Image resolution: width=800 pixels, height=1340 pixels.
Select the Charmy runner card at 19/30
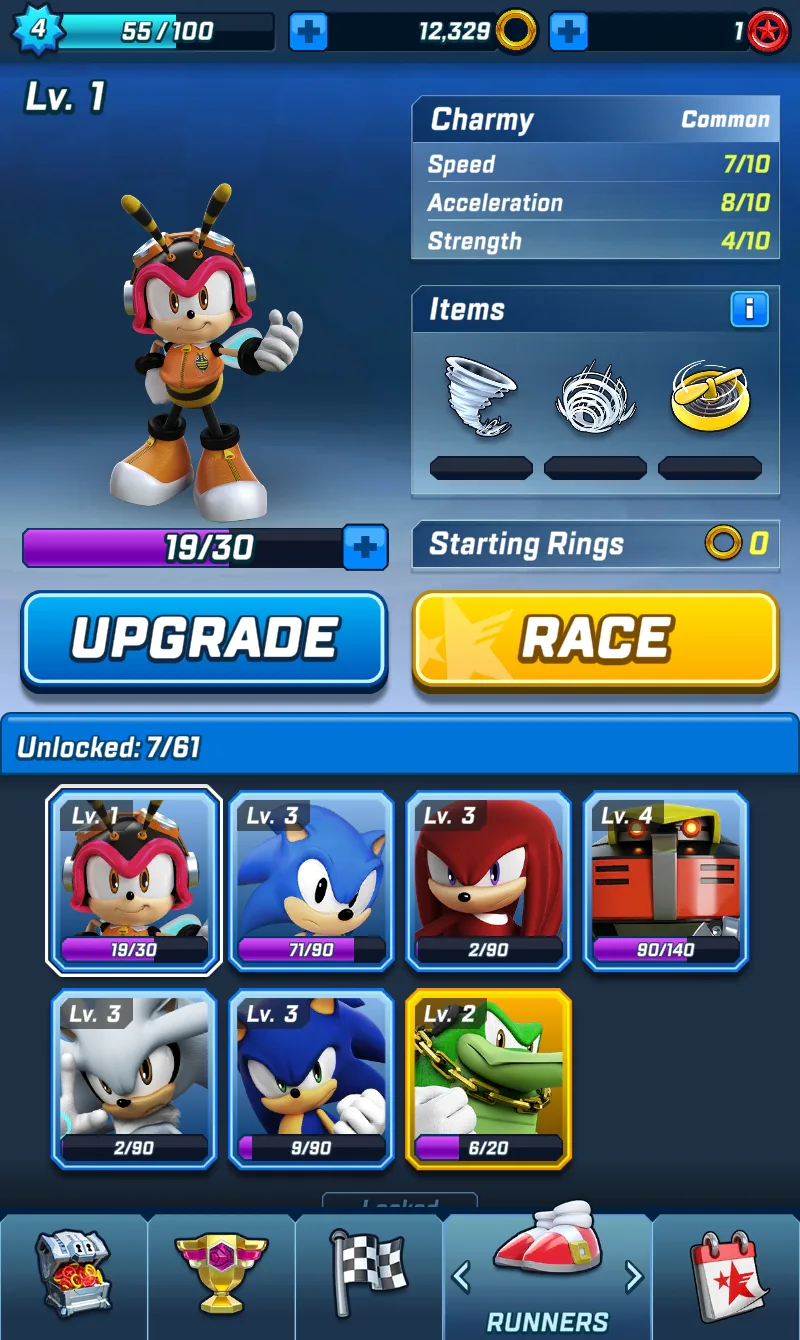[133, 880]
